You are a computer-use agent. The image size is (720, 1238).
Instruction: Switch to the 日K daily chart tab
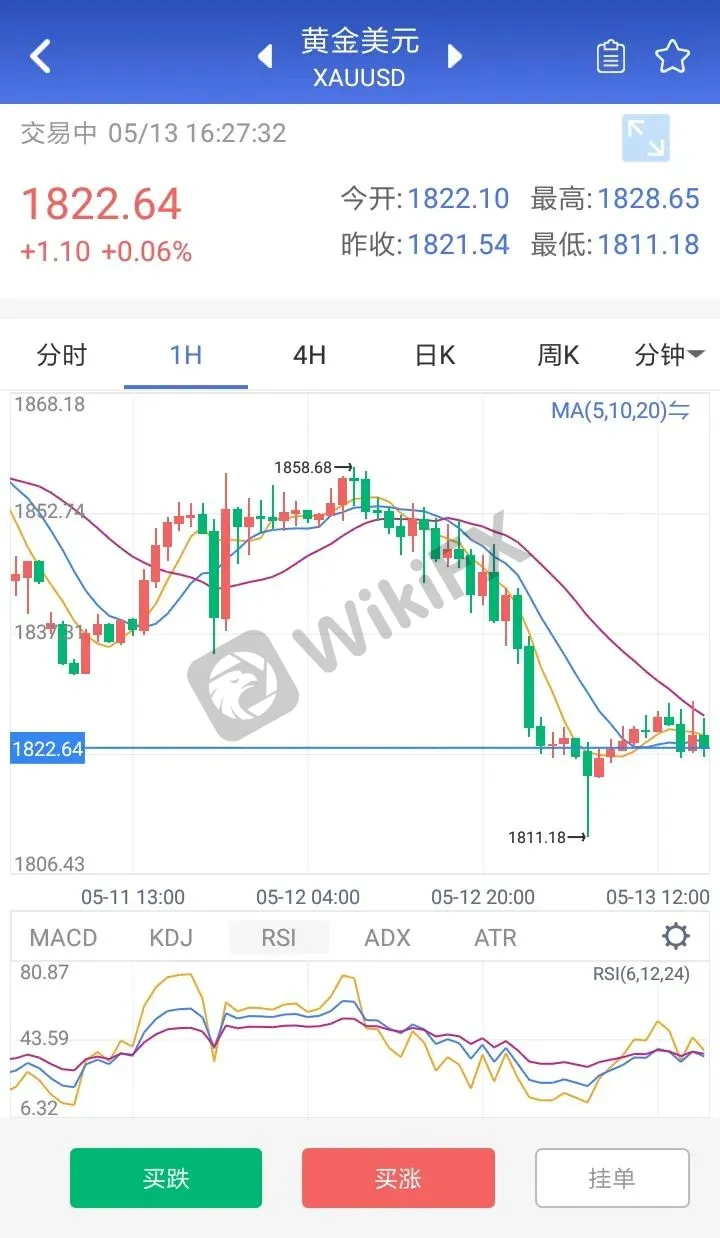click(434, 355)
